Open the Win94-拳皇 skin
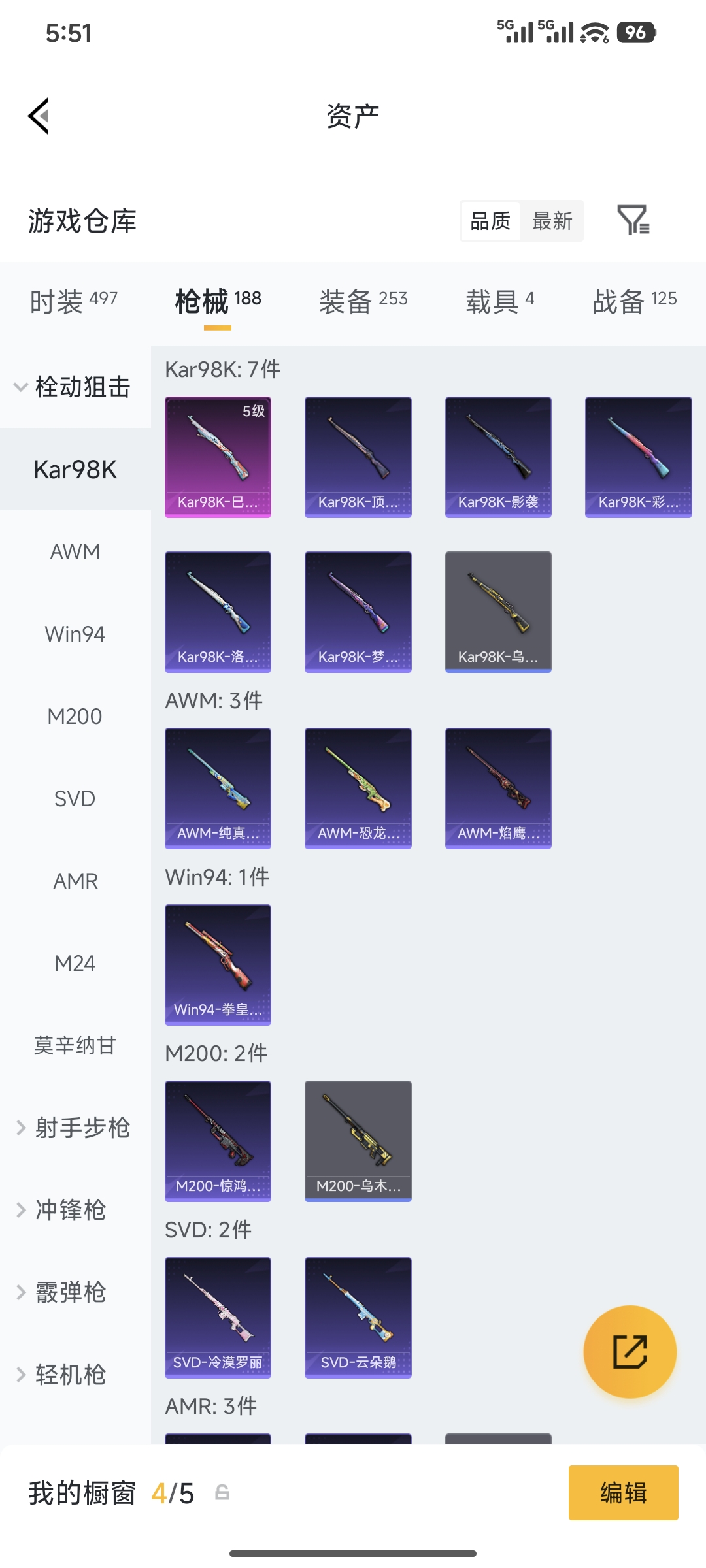 click(218, 964)
